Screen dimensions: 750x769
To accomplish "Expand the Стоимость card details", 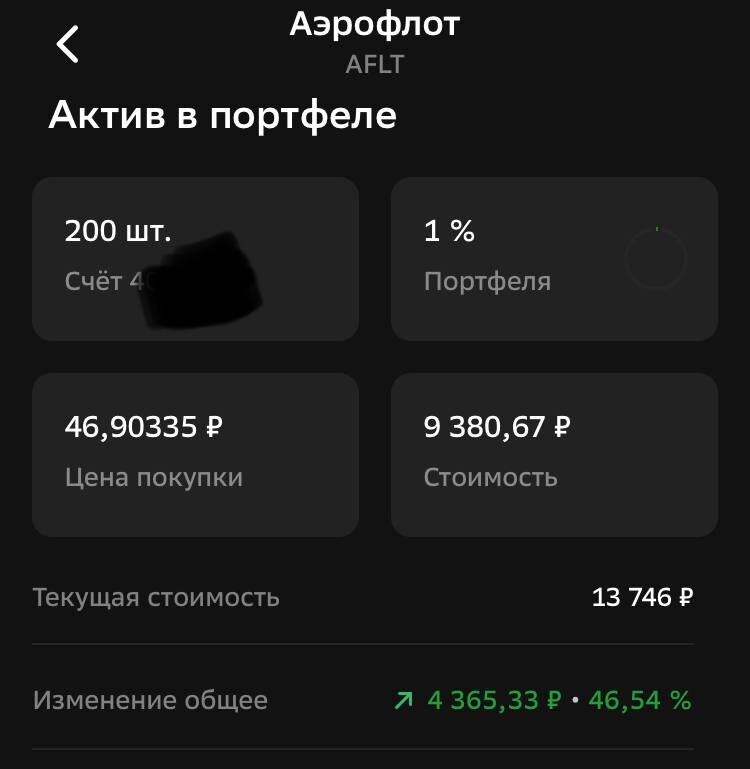I will [554, 455].
